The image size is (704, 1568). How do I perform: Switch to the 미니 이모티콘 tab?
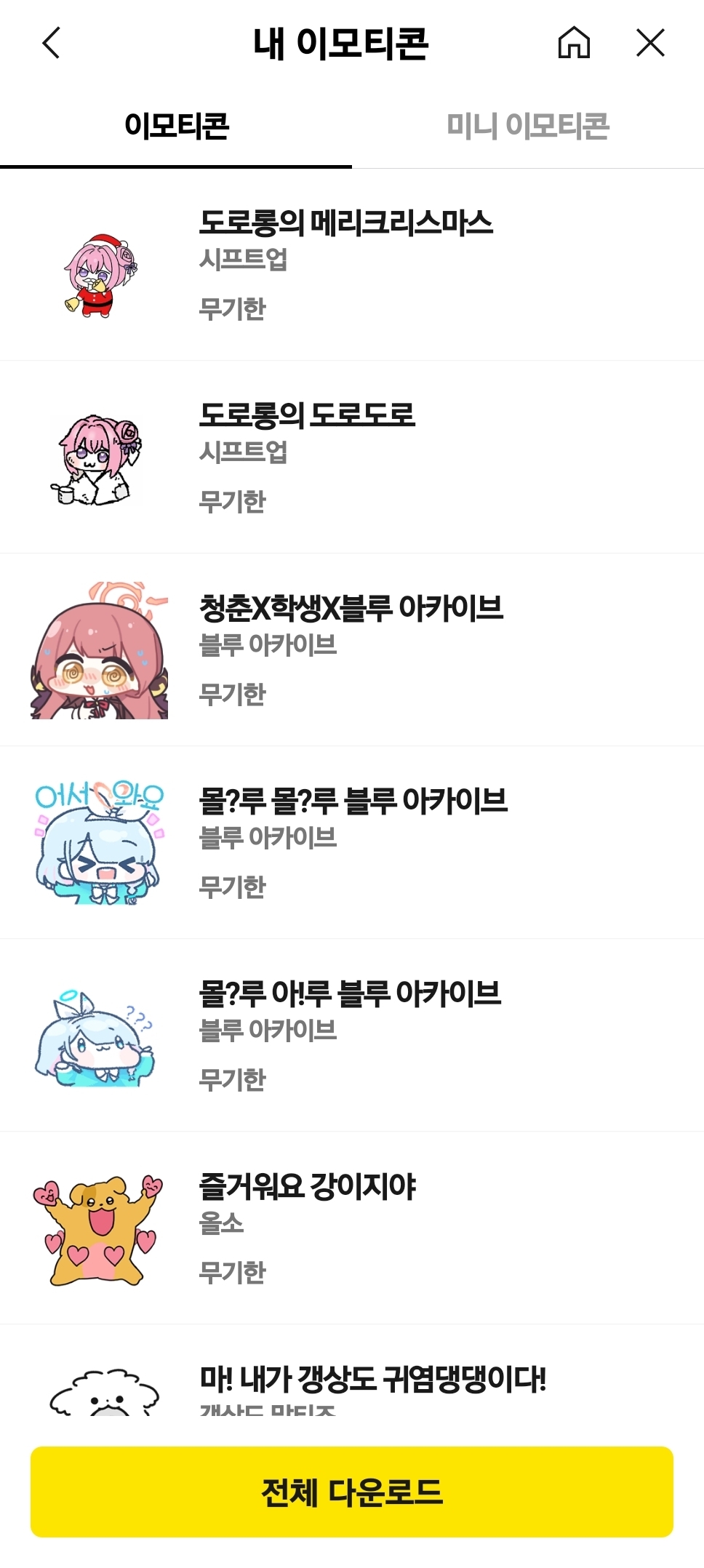point(527,126)
